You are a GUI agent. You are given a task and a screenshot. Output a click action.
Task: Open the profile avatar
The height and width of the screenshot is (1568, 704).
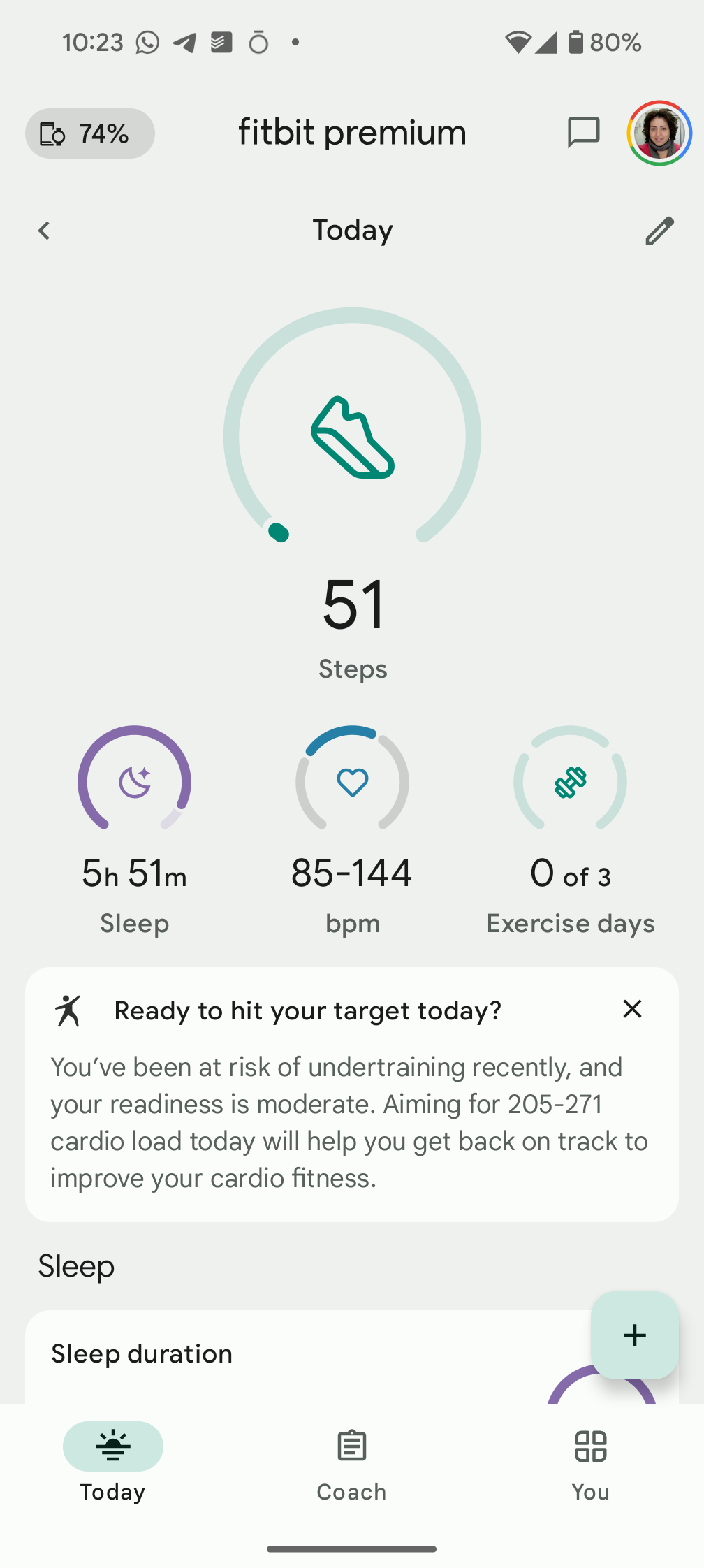pyautogui.click(x=659, y=133)
